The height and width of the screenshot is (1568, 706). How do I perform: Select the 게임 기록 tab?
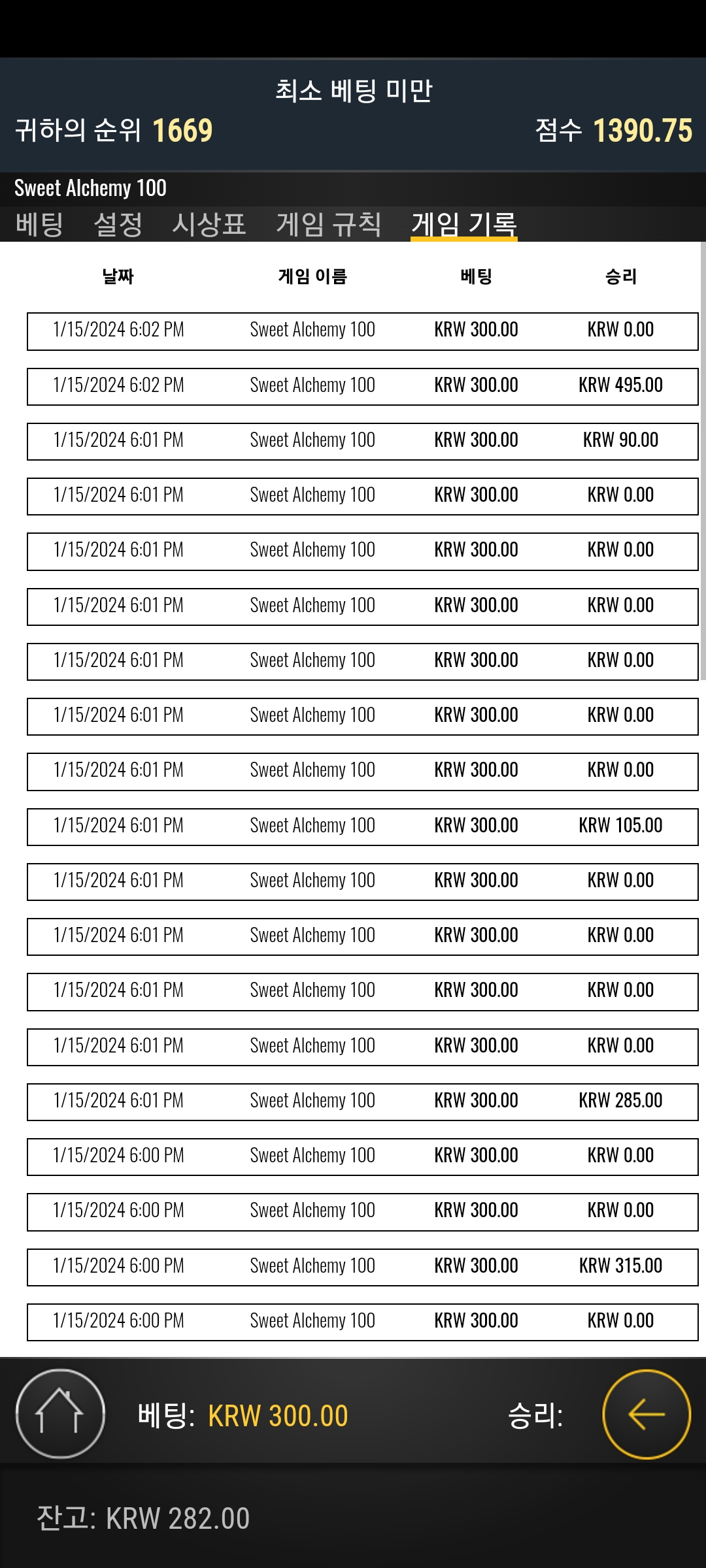(464, 225)
